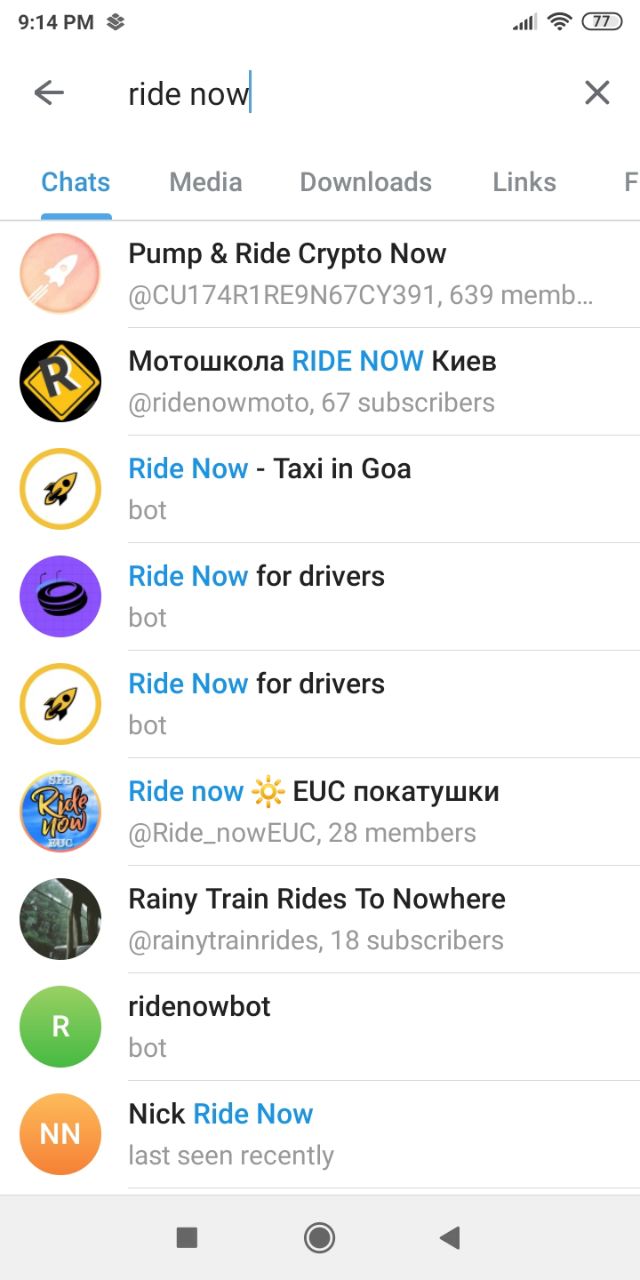Switch to the Links tab
Image resolution: width=640 pixels, height=1280 pixels.
(x=524, y=182)
